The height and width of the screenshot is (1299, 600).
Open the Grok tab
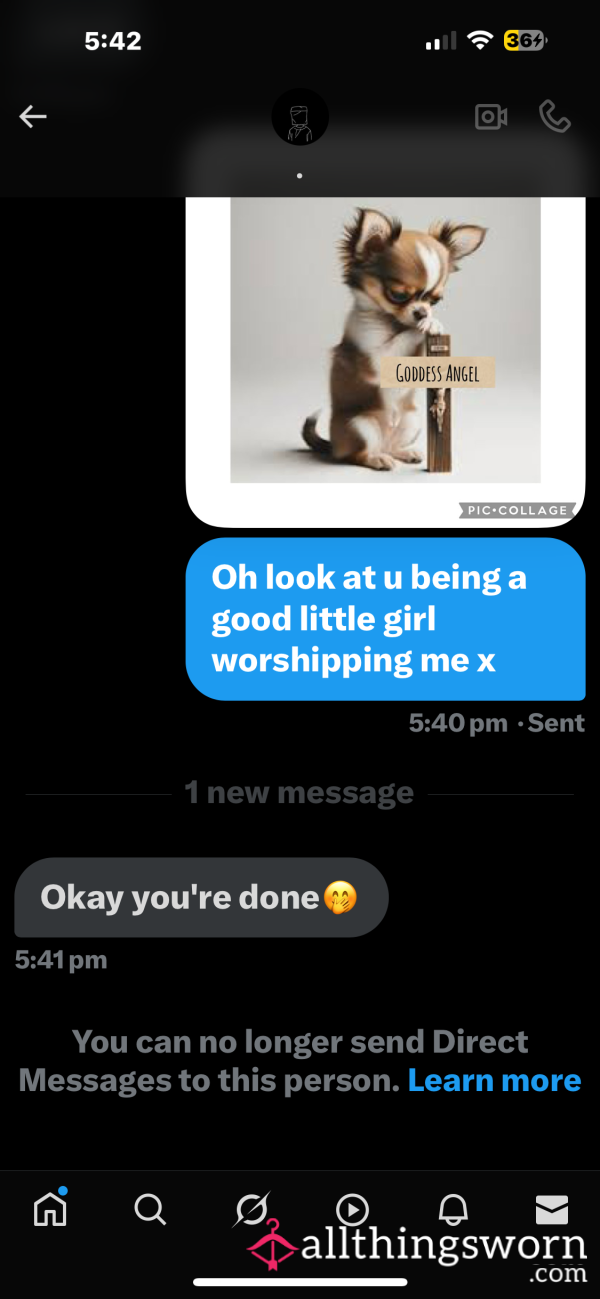(251, 1210)
